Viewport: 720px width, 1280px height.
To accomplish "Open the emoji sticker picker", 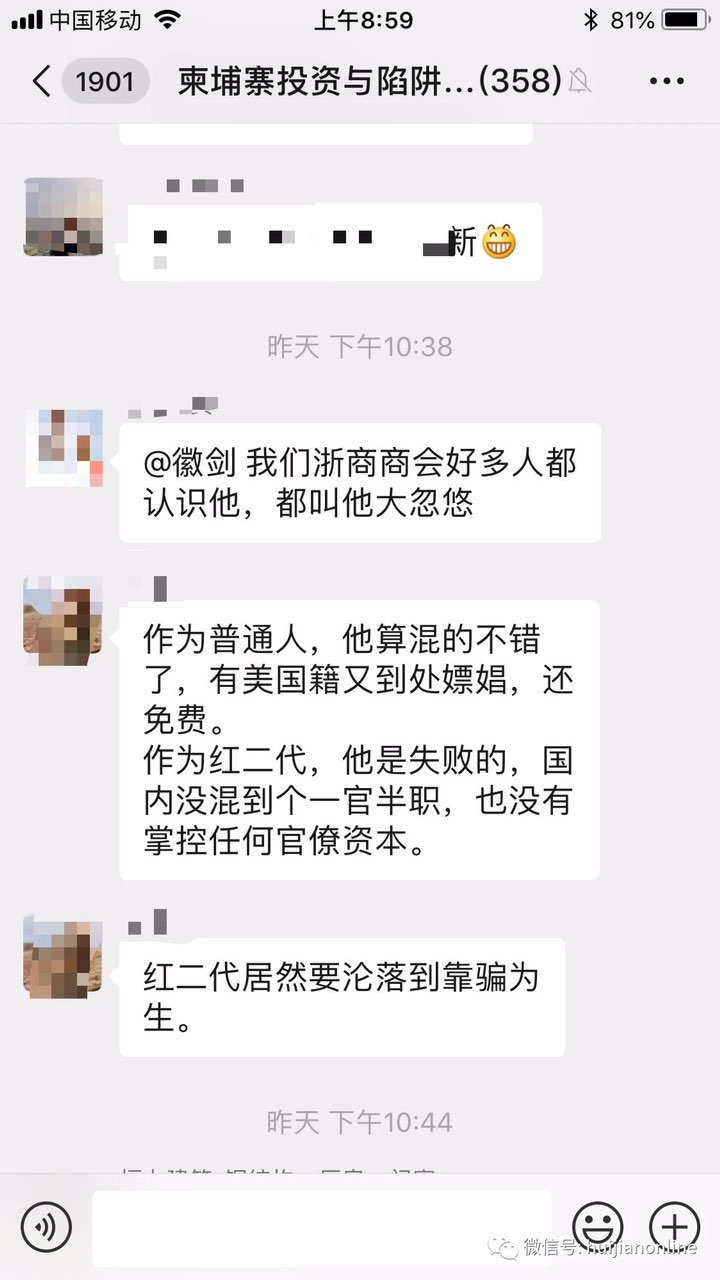I will (x=597, y=1226).
